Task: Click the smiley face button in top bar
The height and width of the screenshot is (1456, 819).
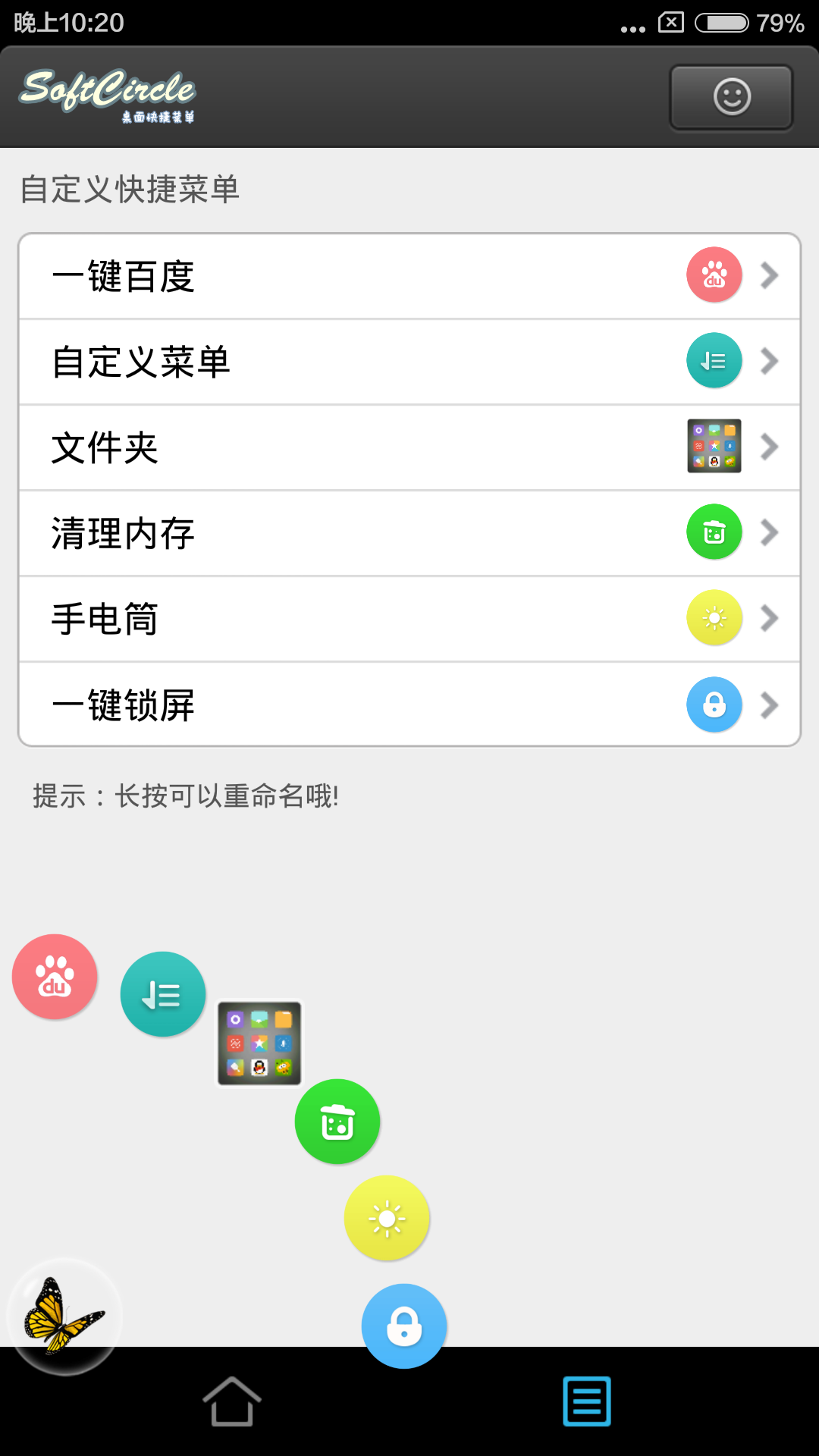Action: (x=730, y=97)
